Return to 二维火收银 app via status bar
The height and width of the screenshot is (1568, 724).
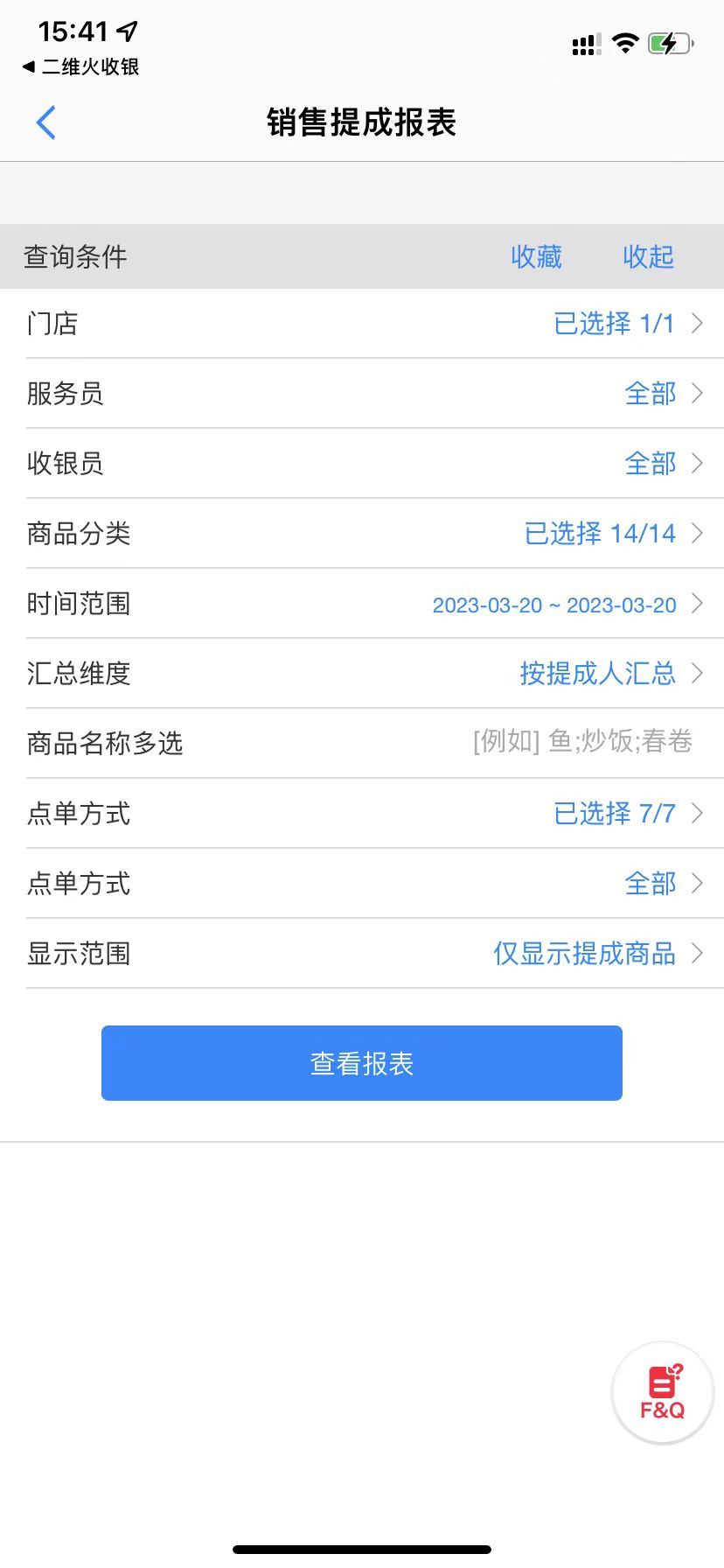(x=80, y=66)
